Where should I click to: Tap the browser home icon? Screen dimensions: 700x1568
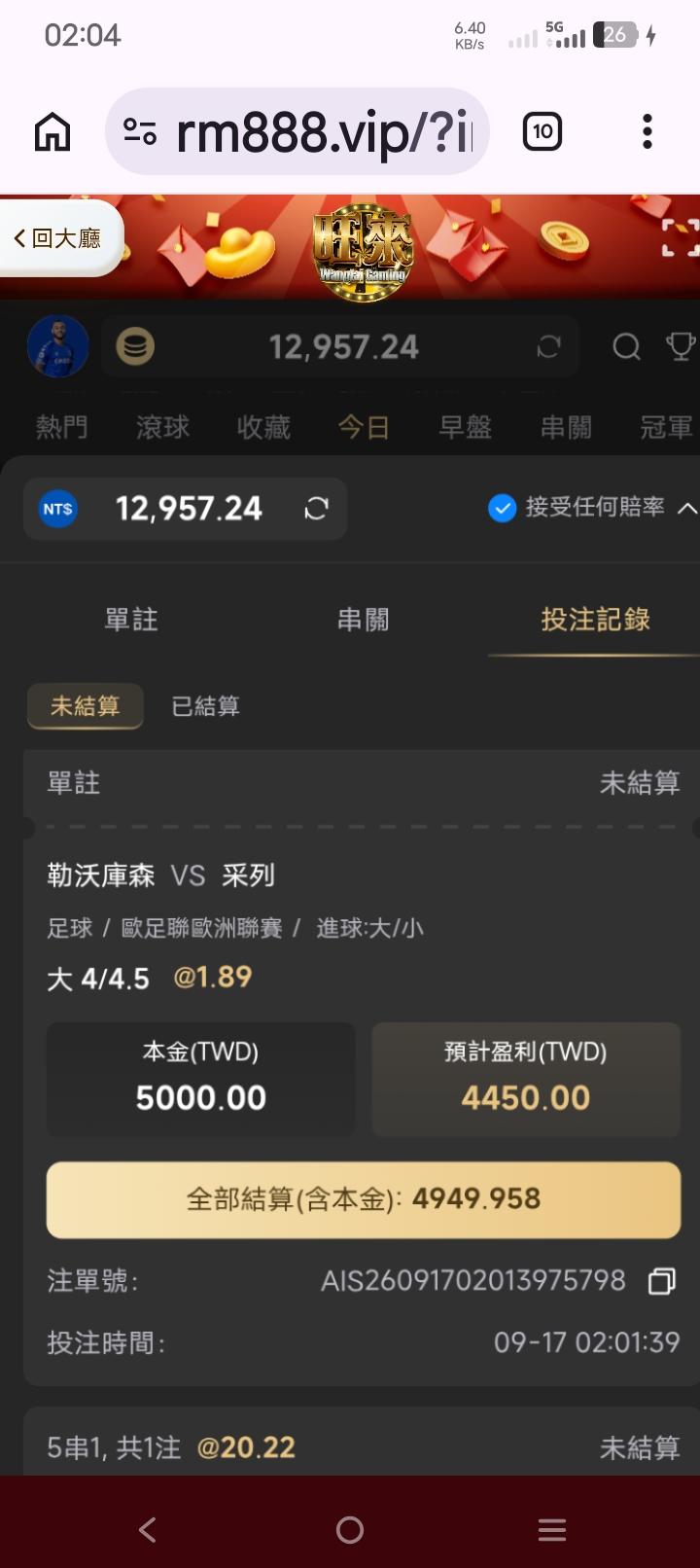[52, 131]
